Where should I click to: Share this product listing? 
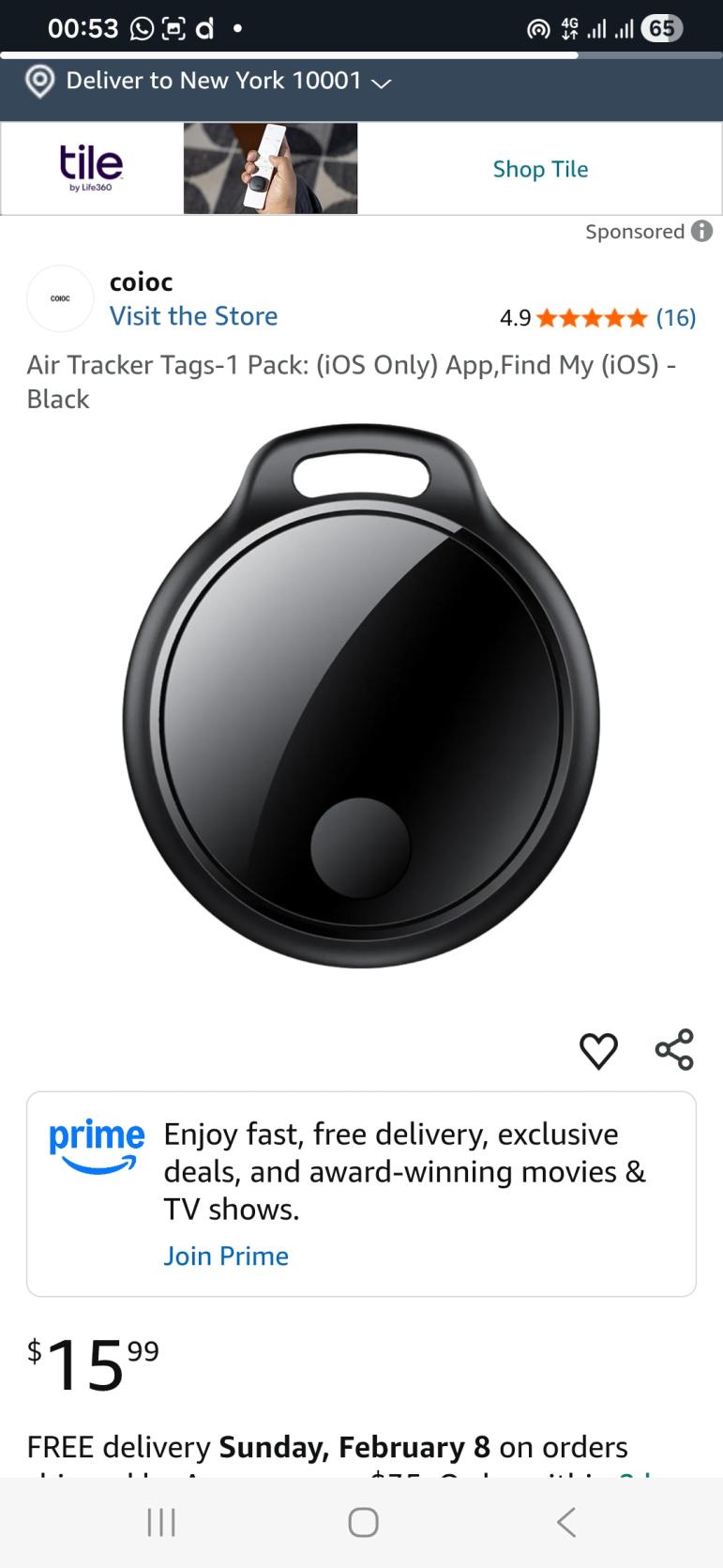[x=674, y=1050]
